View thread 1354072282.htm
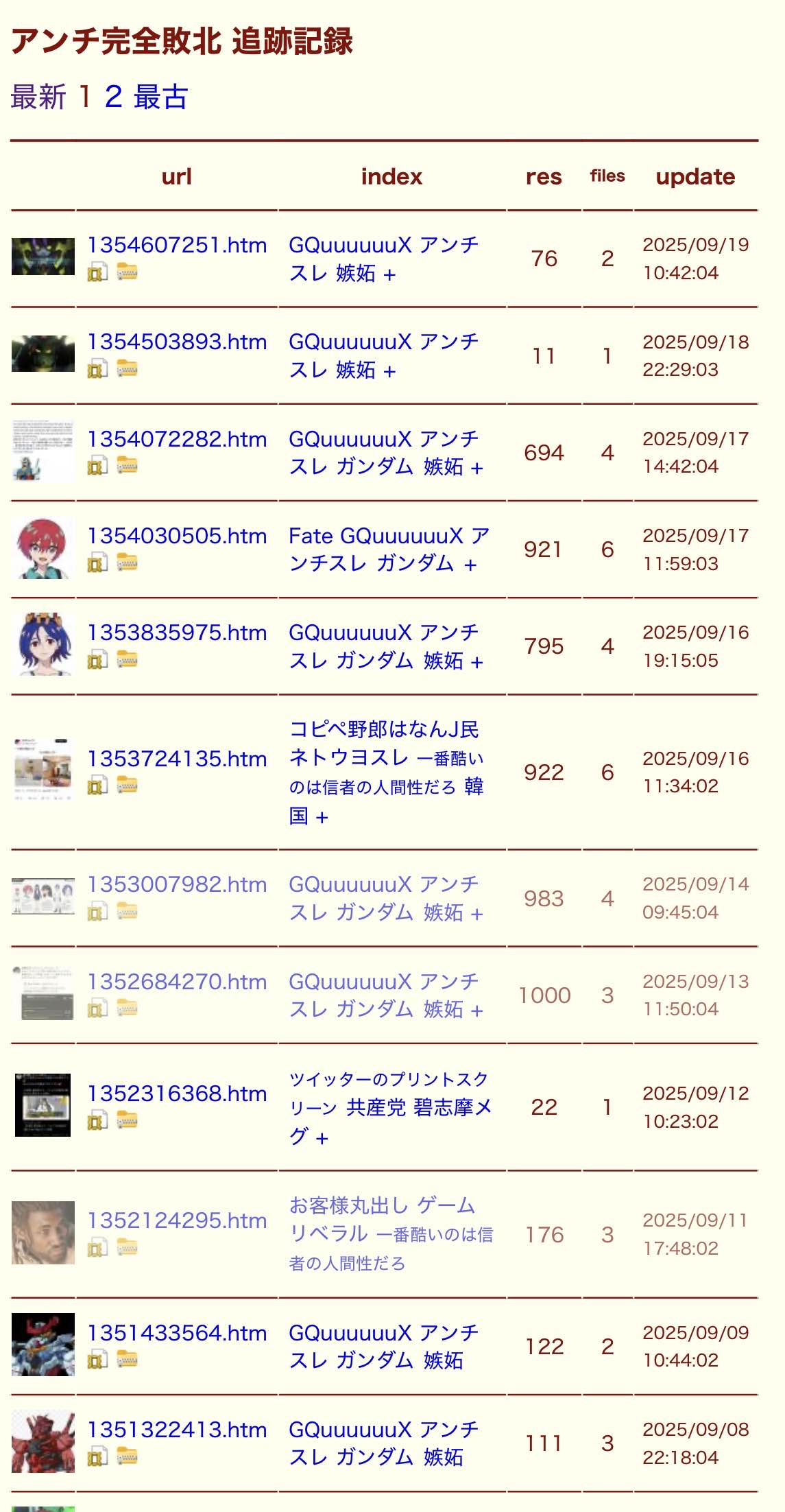The image size is (785, 1512). 177,439
